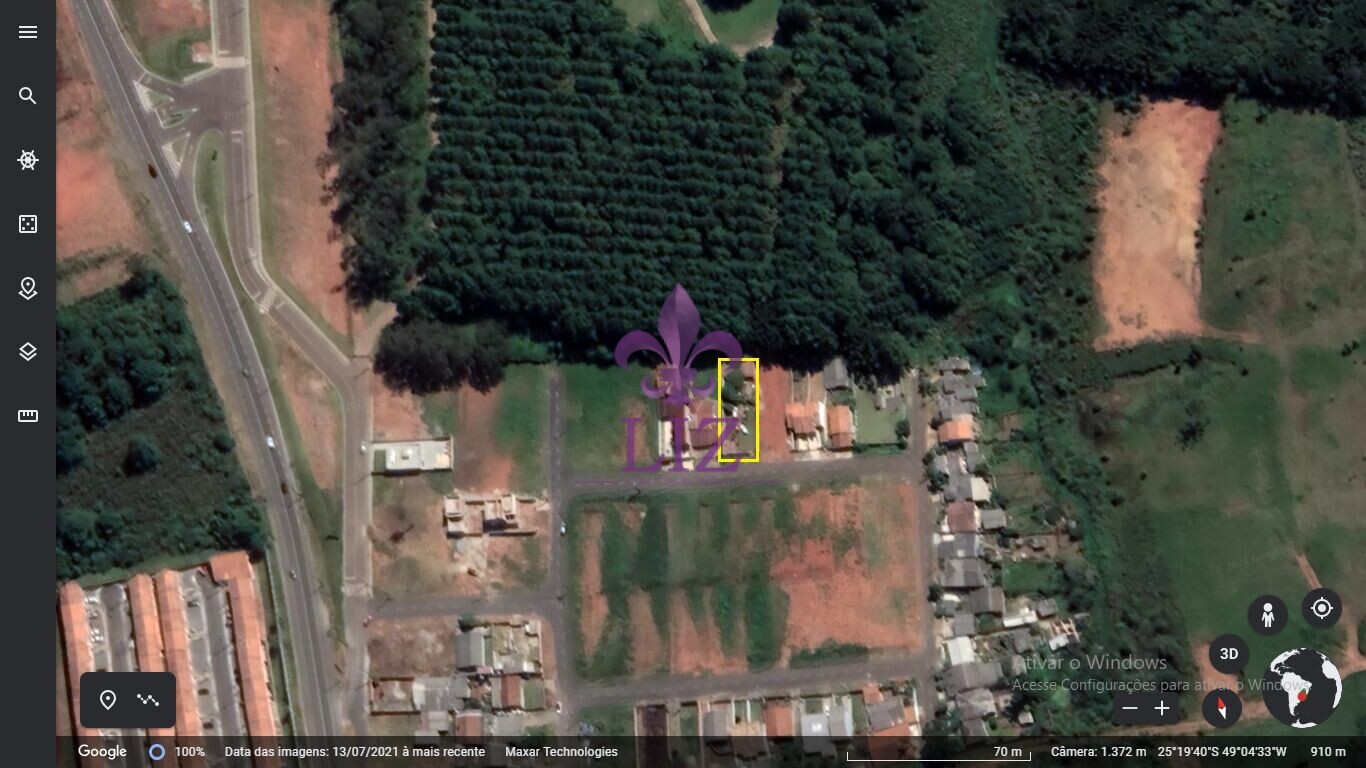Activate Street View pegman
Screen dimensions: 1366x768
[x=1268, y=614]
